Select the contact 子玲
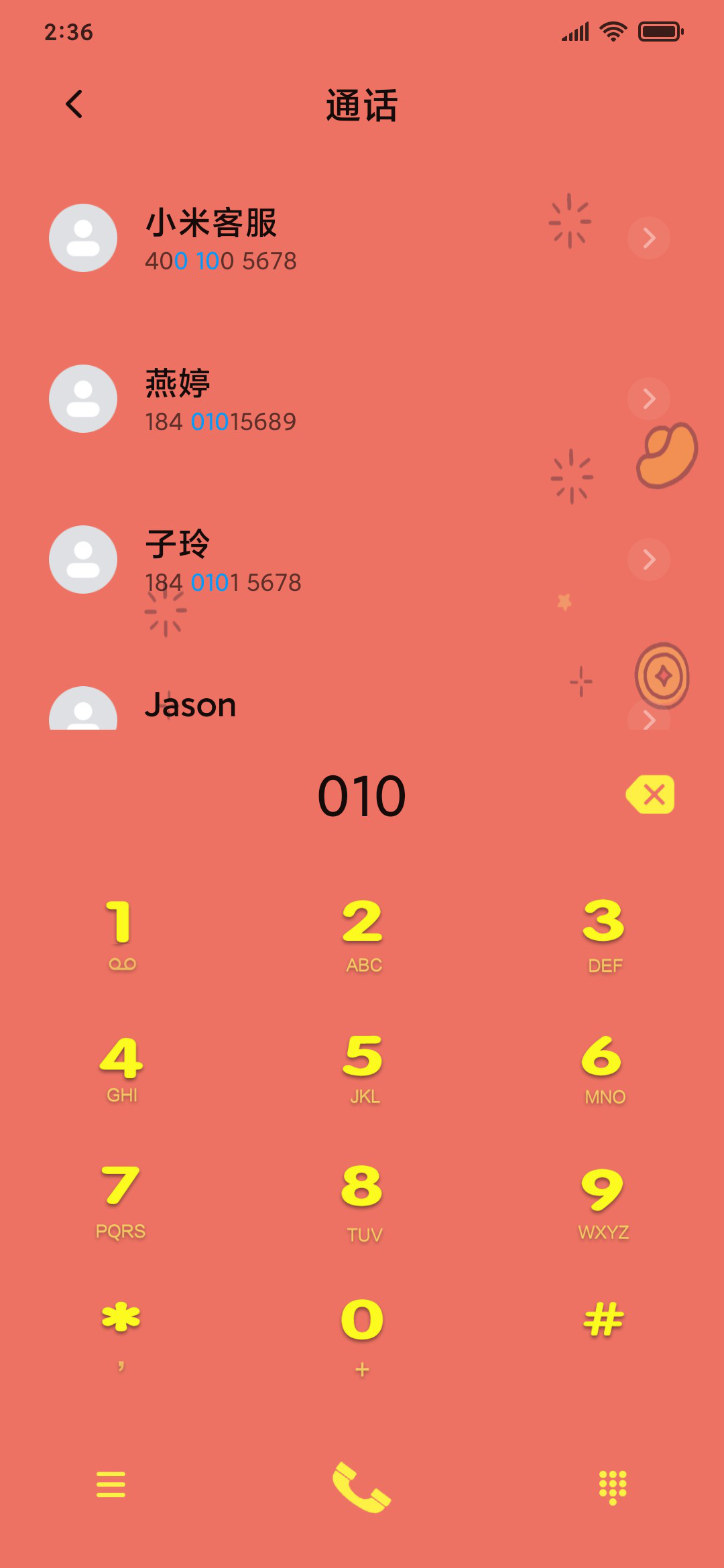724x1568 pixels. click(x=362, y=560)
